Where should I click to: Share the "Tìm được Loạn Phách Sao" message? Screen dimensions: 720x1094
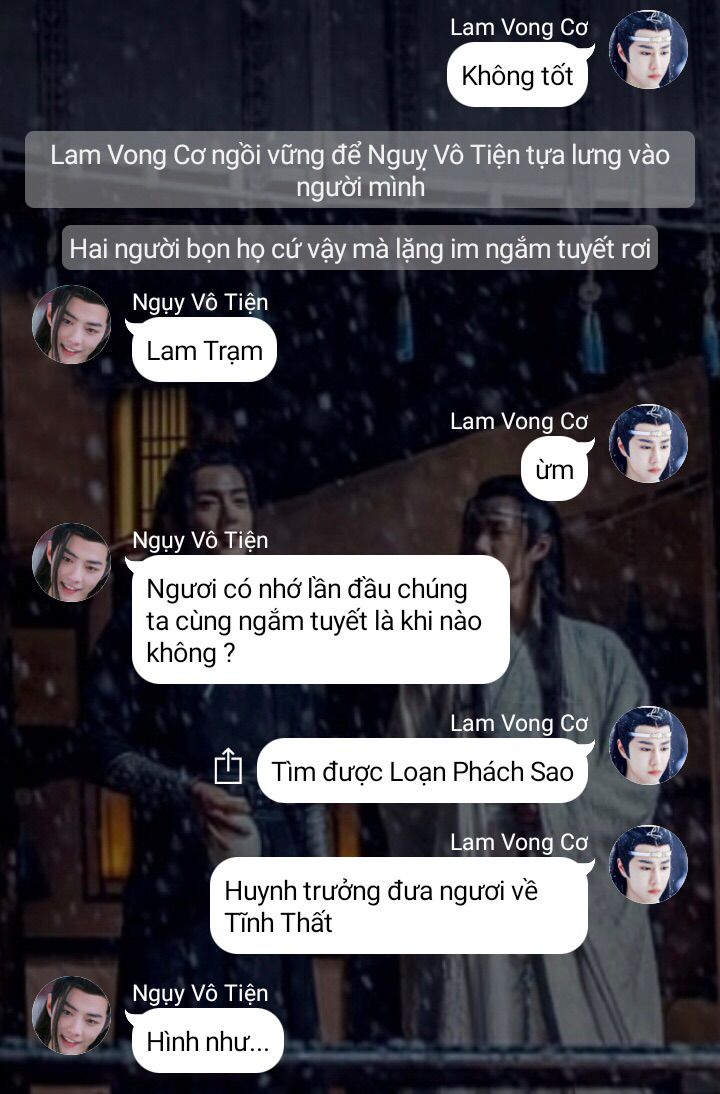tap(229, 766)
